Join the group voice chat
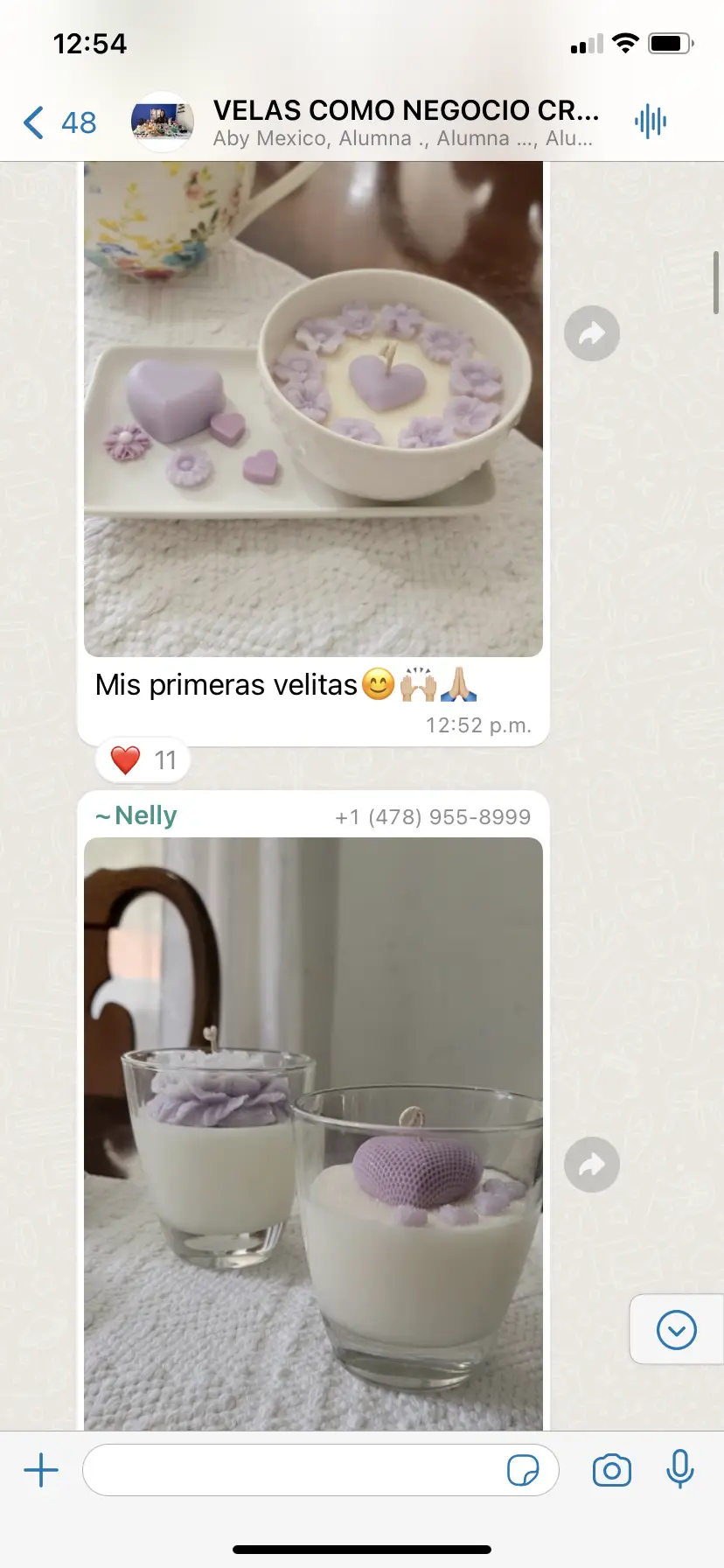 coord(651,122)
